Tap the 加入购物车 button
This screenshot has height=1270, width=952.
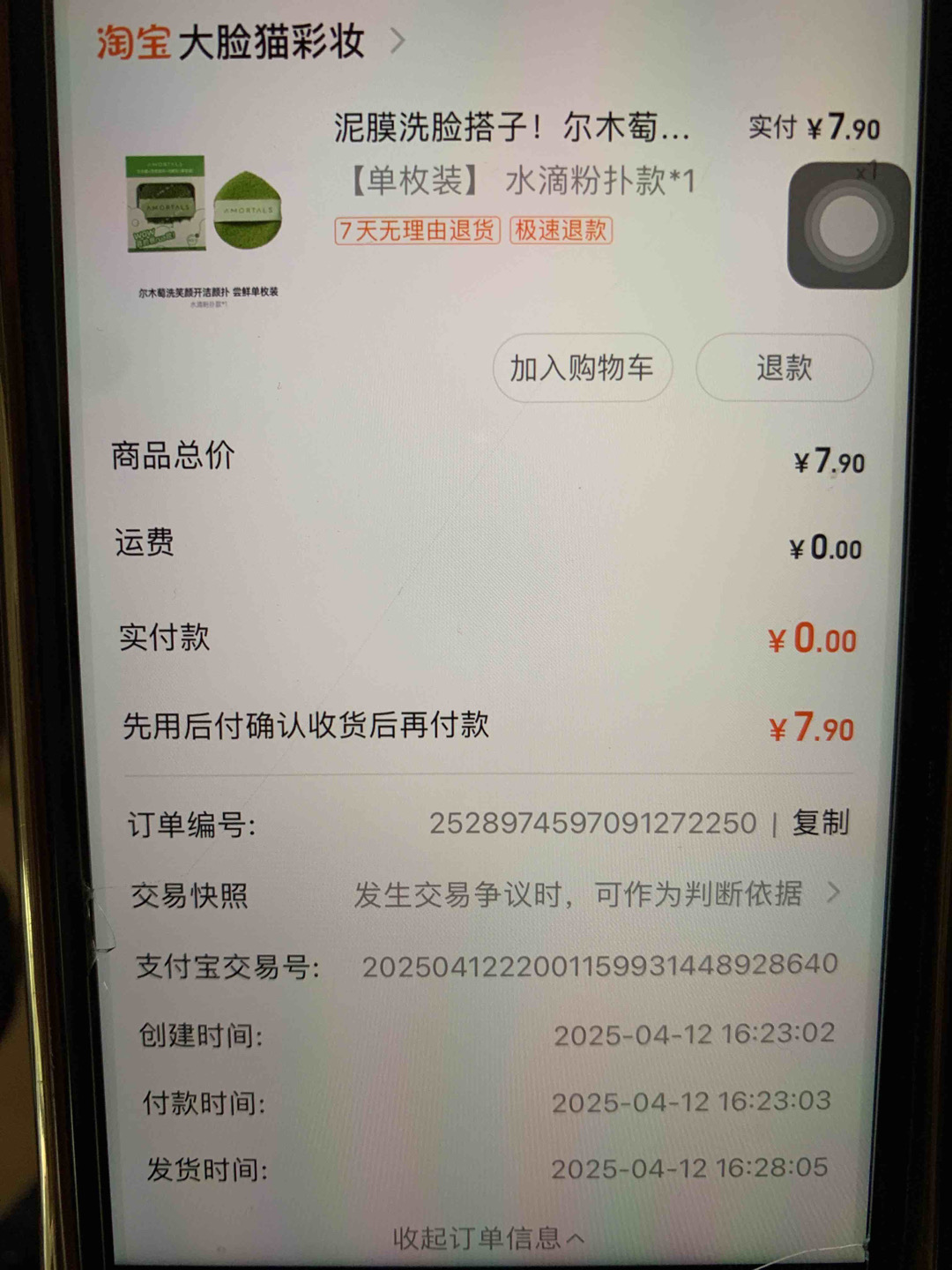(582, 368)
